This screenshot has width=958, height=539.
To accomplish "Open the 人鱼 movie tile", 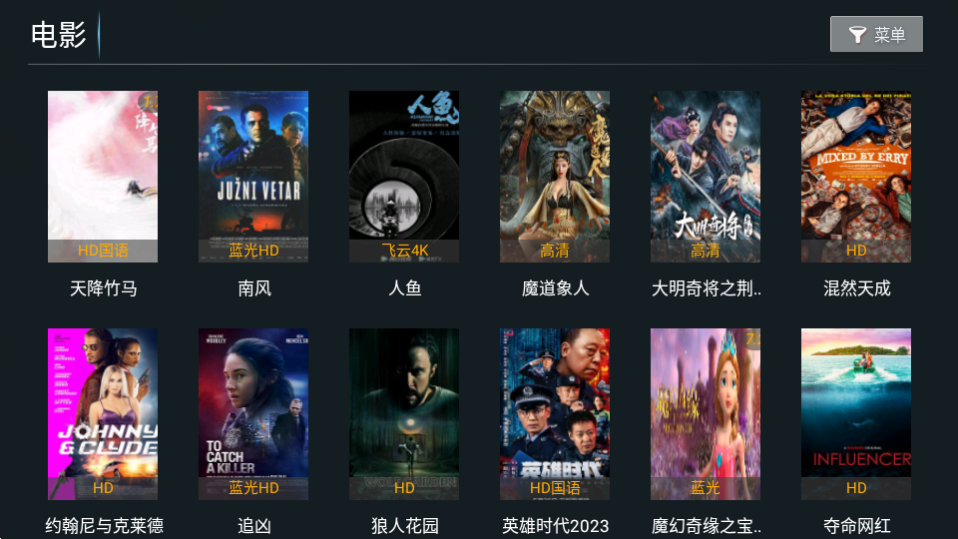I will point(404,177).
